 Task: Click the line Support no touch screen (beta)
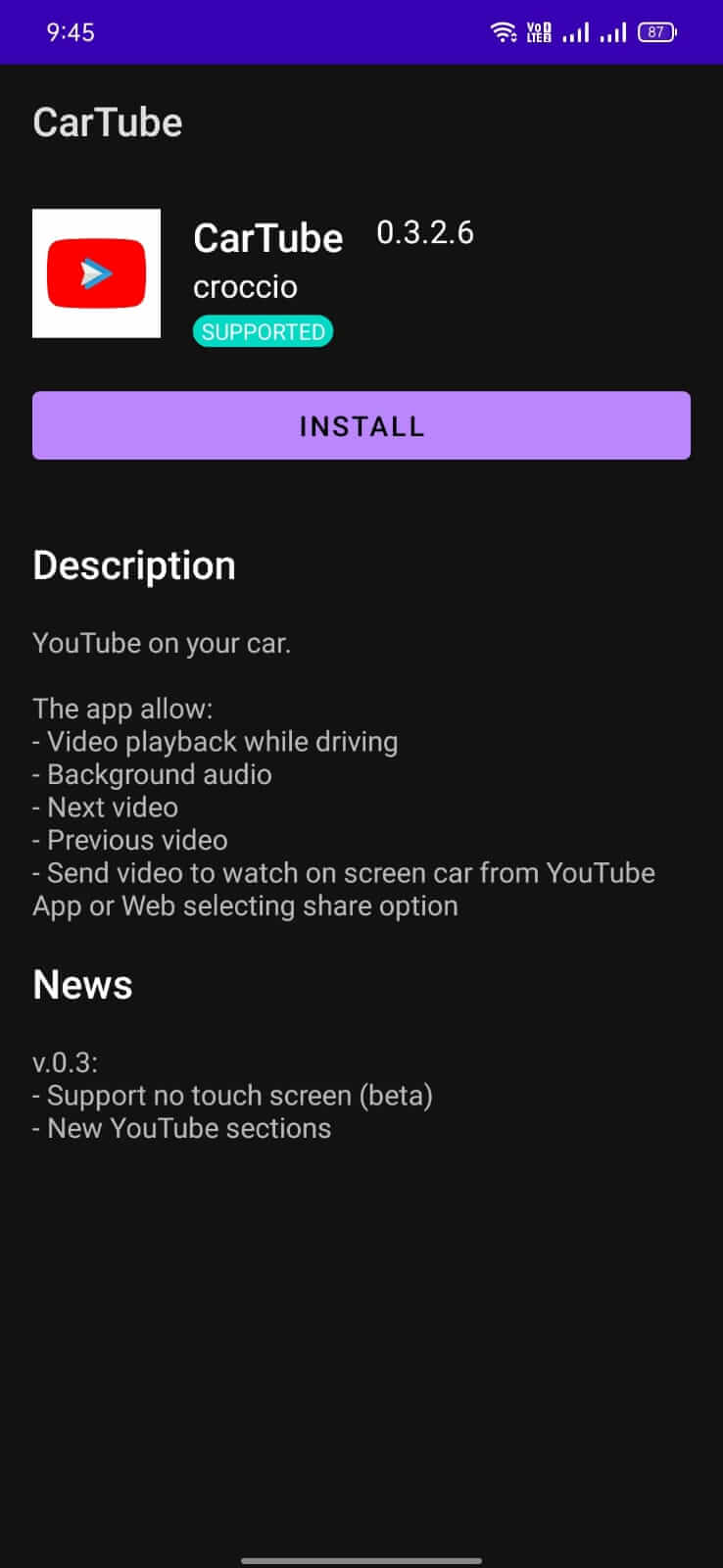pos(233,1095)
